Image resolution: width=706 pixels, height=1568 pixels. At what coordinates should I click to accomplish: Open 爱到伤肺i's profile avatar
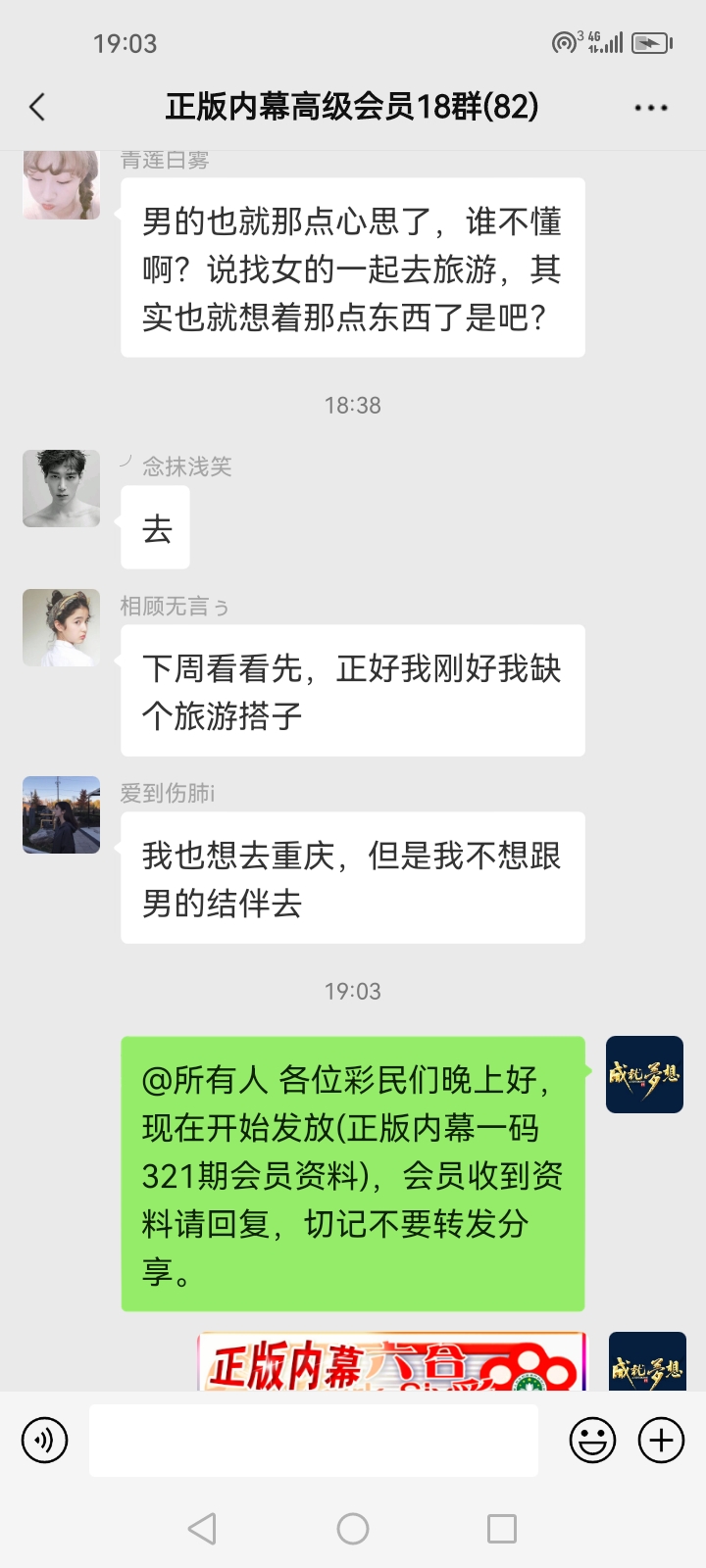[x=62, y=815]
